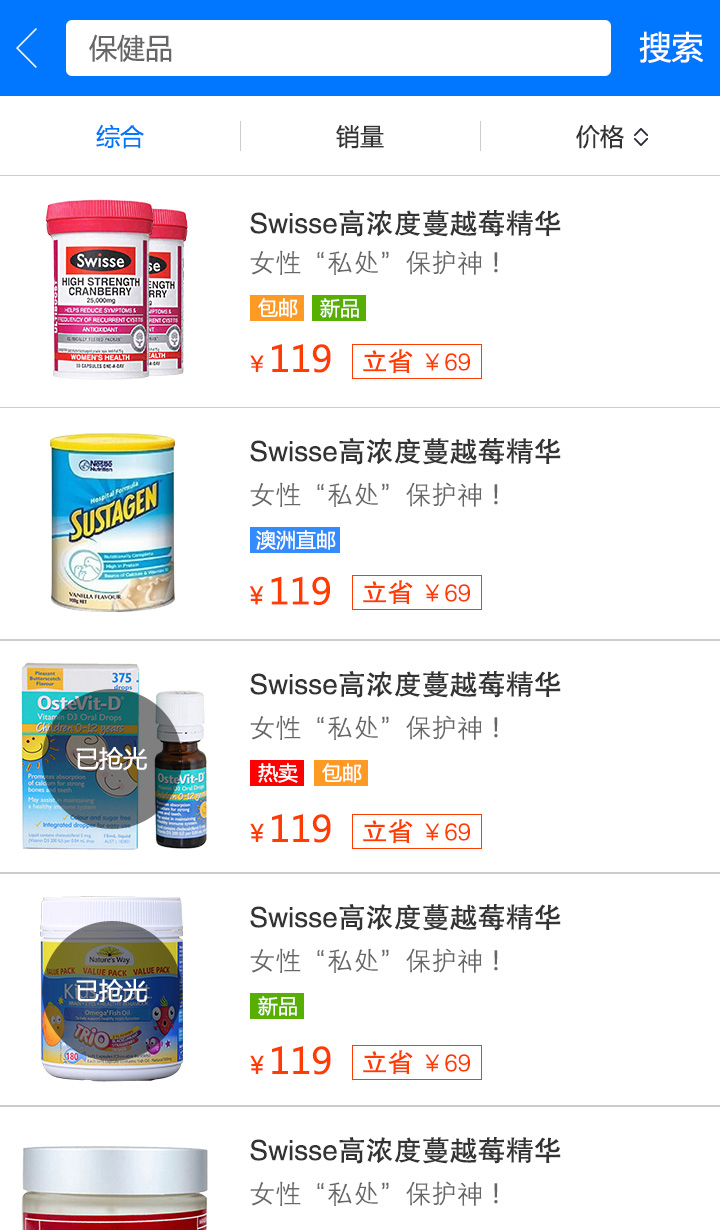Sort results by 销量
The image size is (720, 1230).
pos(360,137)
